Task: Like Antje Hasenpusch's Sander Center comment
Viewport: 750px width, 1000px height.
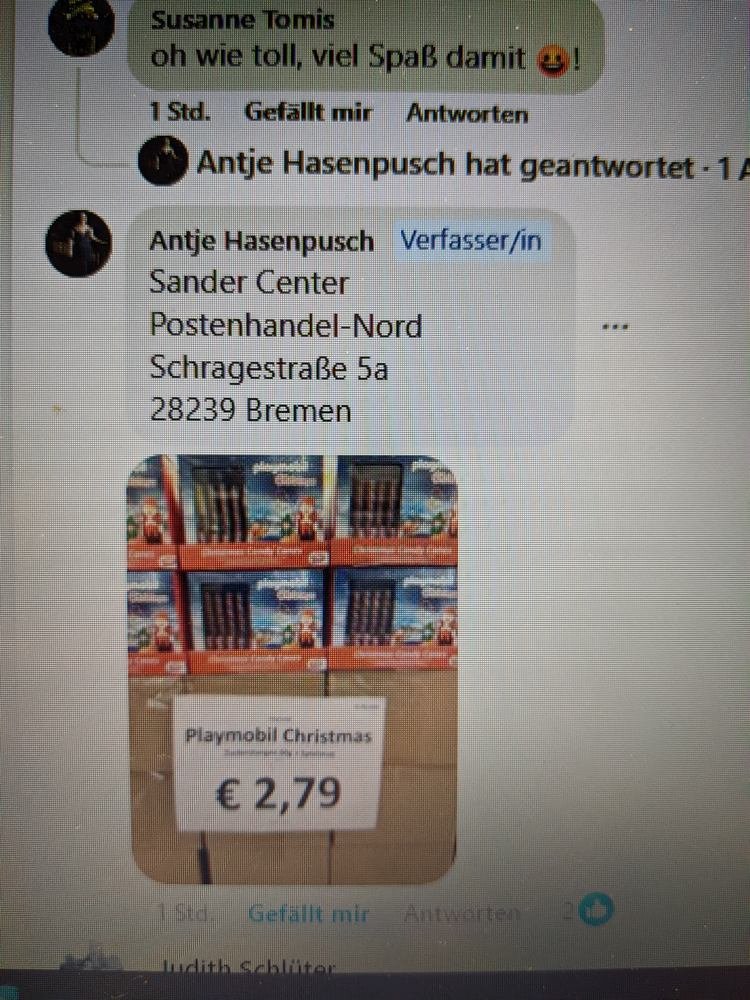Action: pos(308,913)
